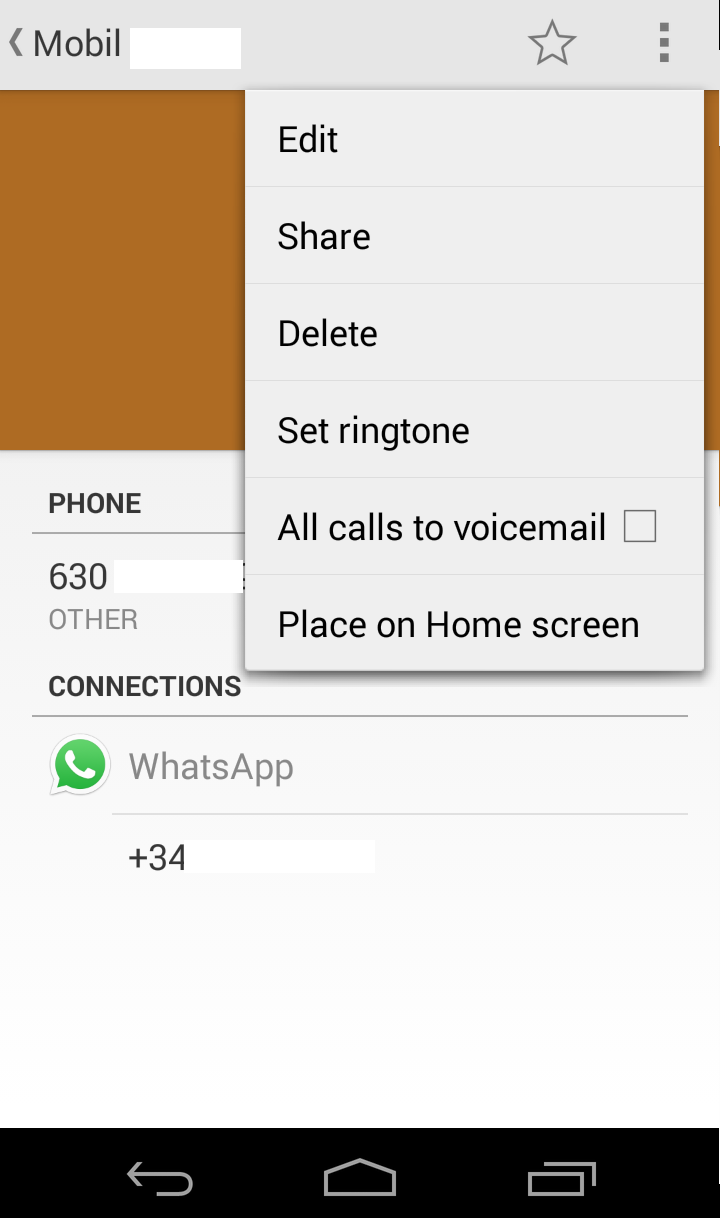
Task: Check the All calls to voicemail box
Action: pos(640,526)
